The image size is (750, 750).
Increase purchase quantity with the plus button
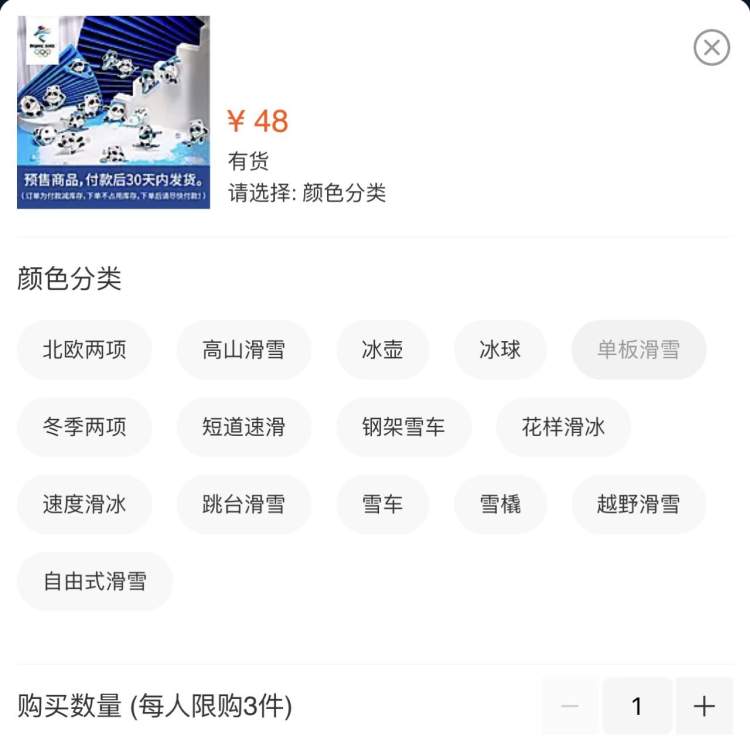[x=704, y=706]
